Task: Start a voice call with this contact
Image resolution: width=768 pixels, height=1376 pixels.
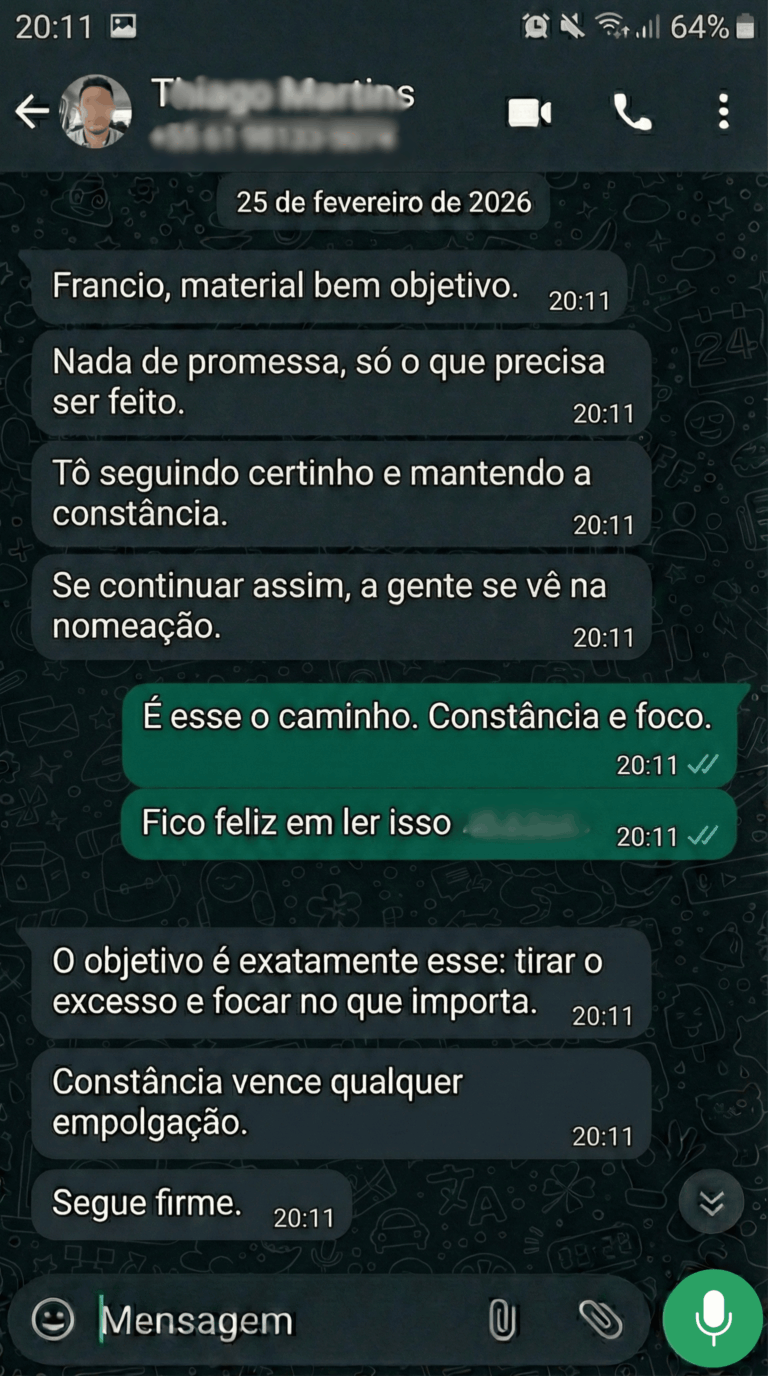Action: [x=632, y=113]
